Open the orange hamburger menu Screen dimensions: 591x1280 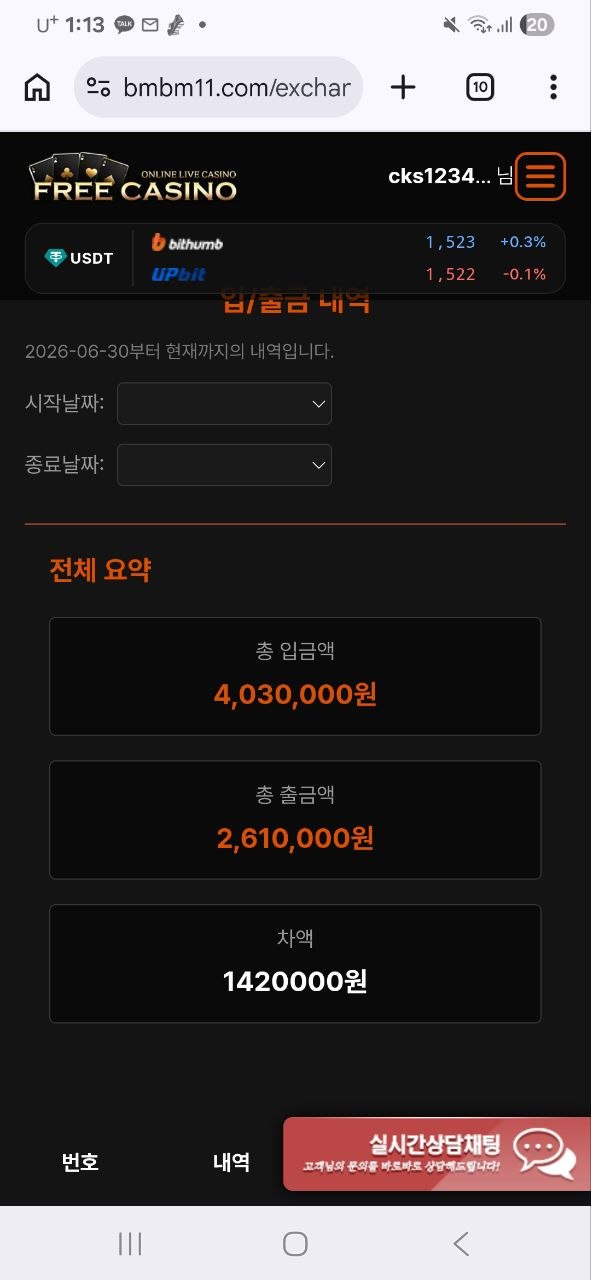tap(540, 177)
